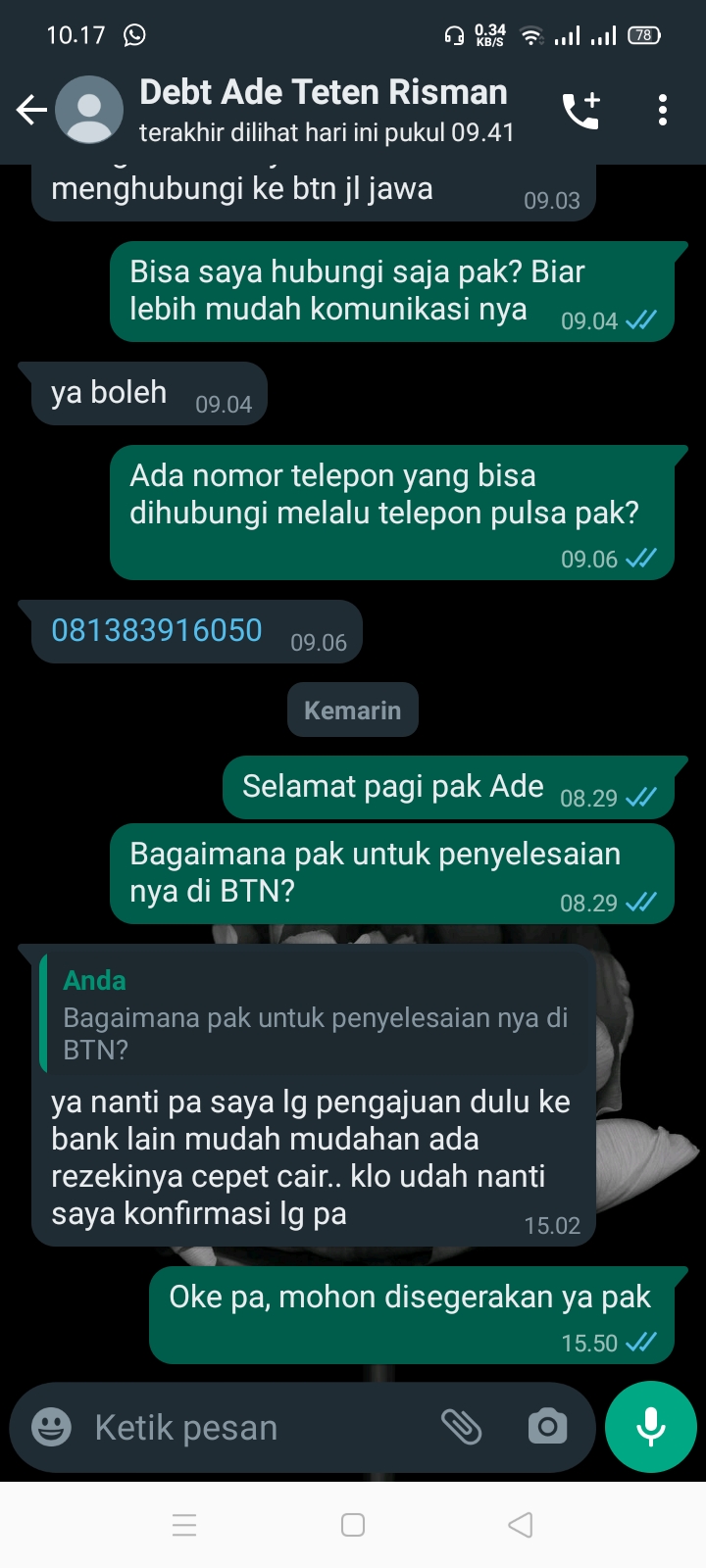The height and width of the screenshot is (1568, 706).
Task: Record a voice message with microphone
Action: coord(651,1427)
